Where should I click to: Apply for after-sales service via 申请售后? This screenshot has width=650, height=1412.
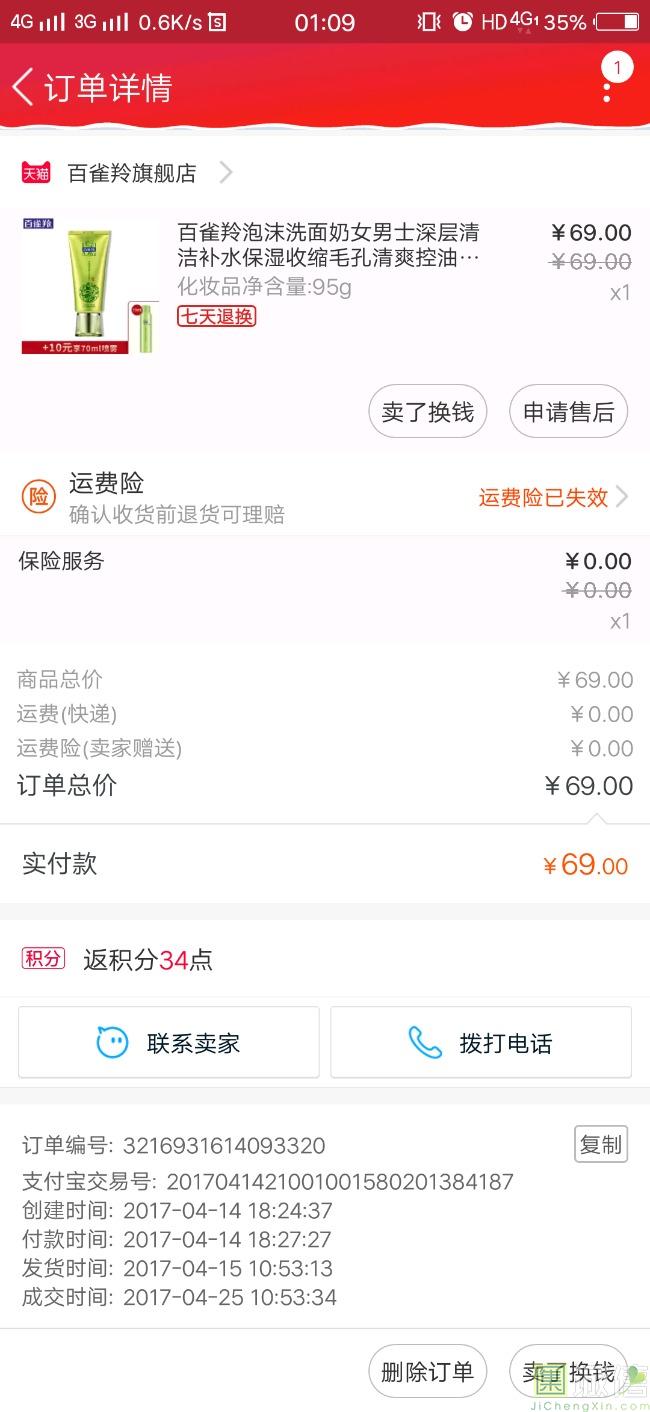[x=569, y=411]
